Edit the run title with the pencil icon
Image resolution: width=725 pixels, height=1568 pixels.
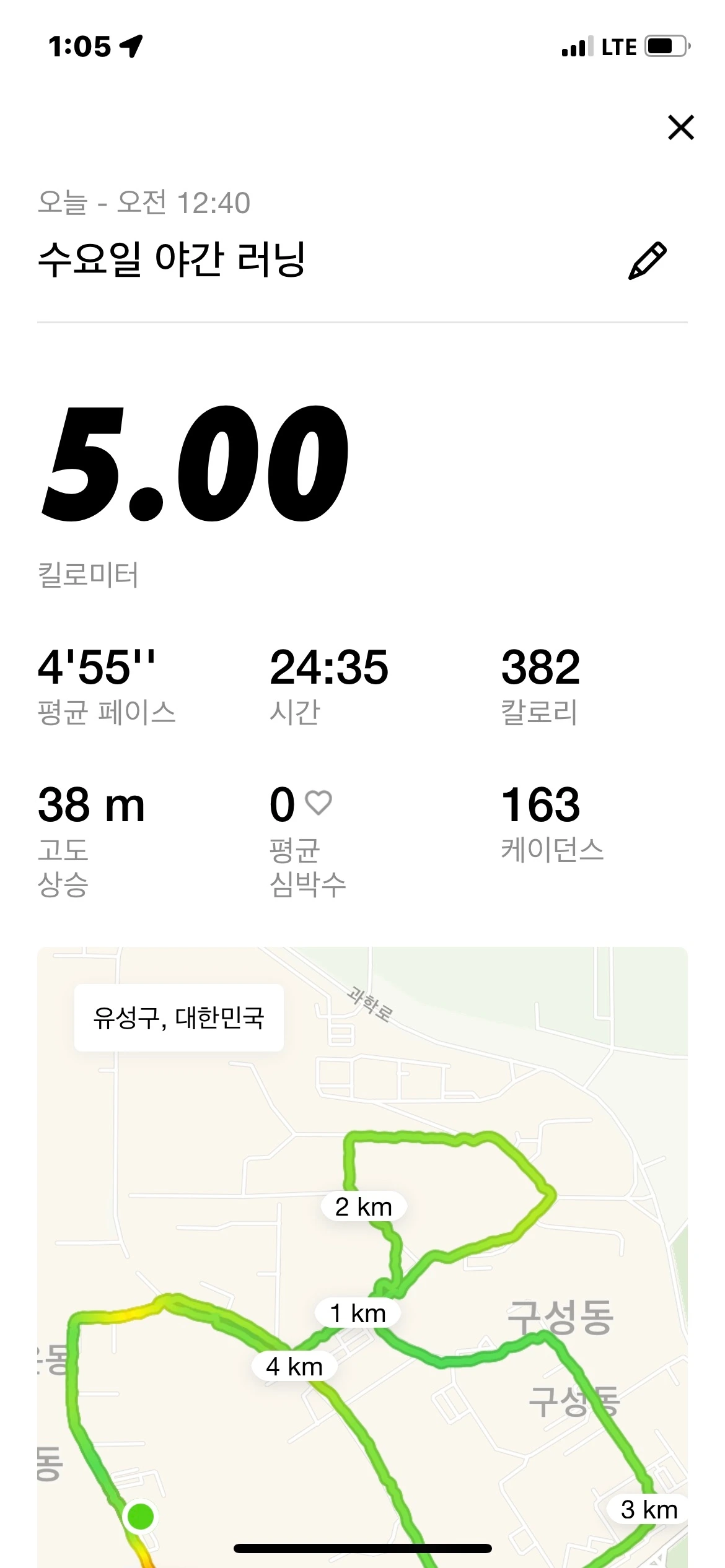coord(648,261)
